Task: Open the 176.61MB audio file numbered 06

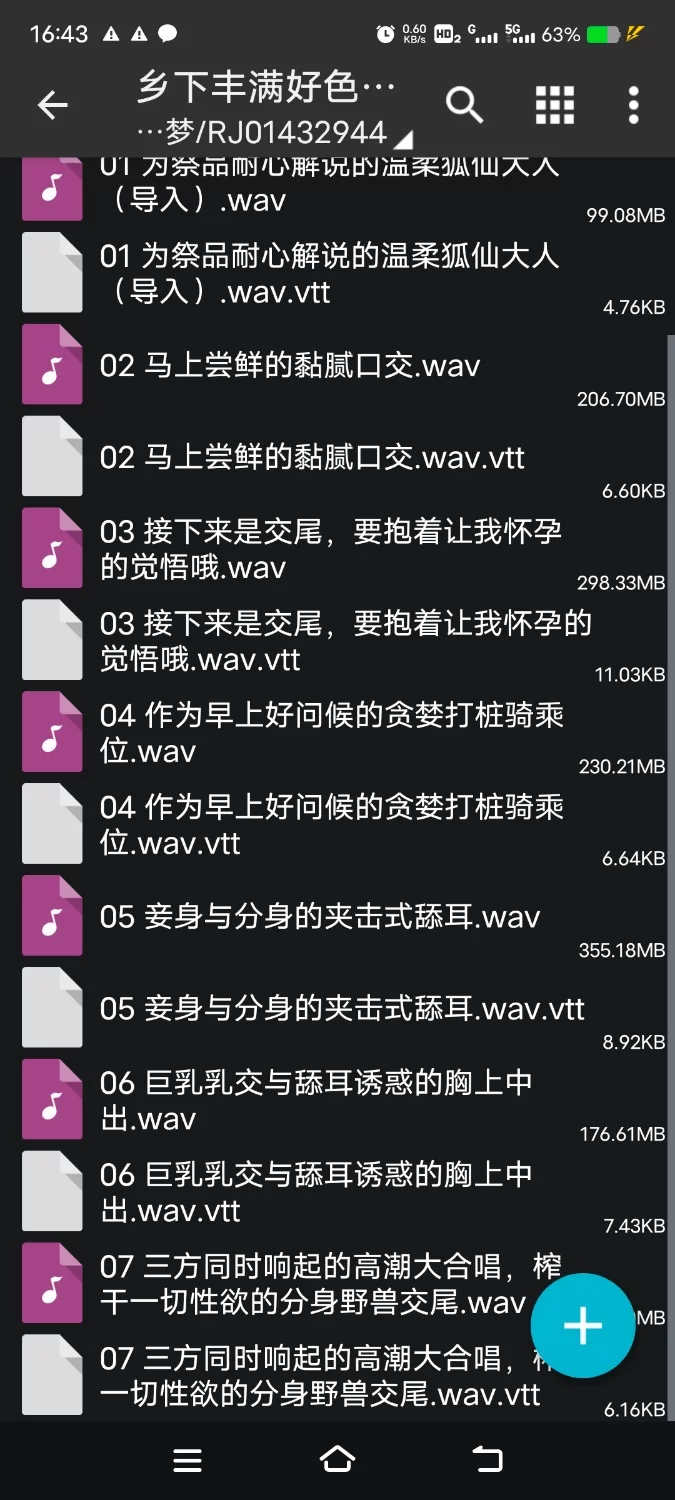Action: 315,1102
